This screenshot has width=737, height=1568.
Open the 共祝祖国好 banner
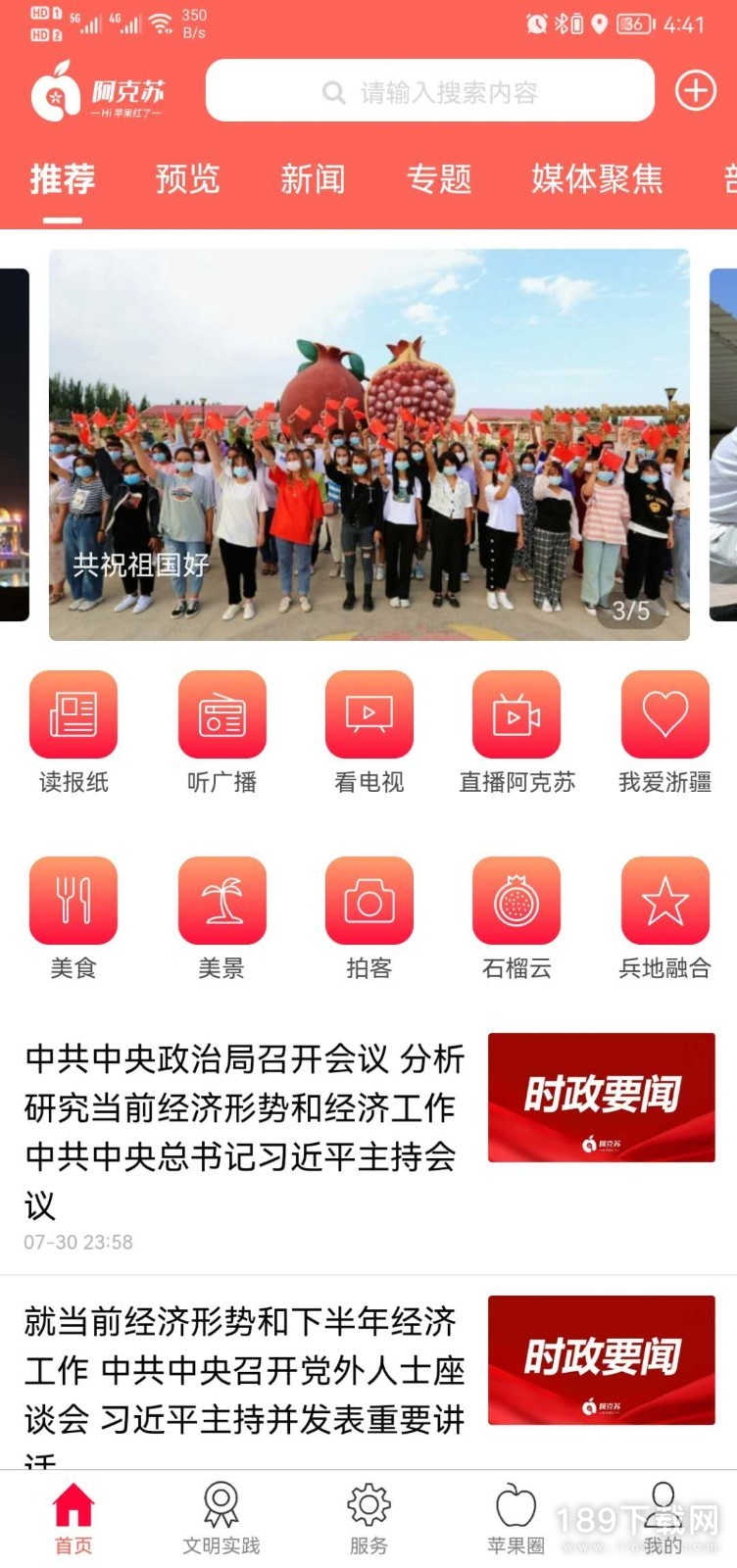(368, 444)
